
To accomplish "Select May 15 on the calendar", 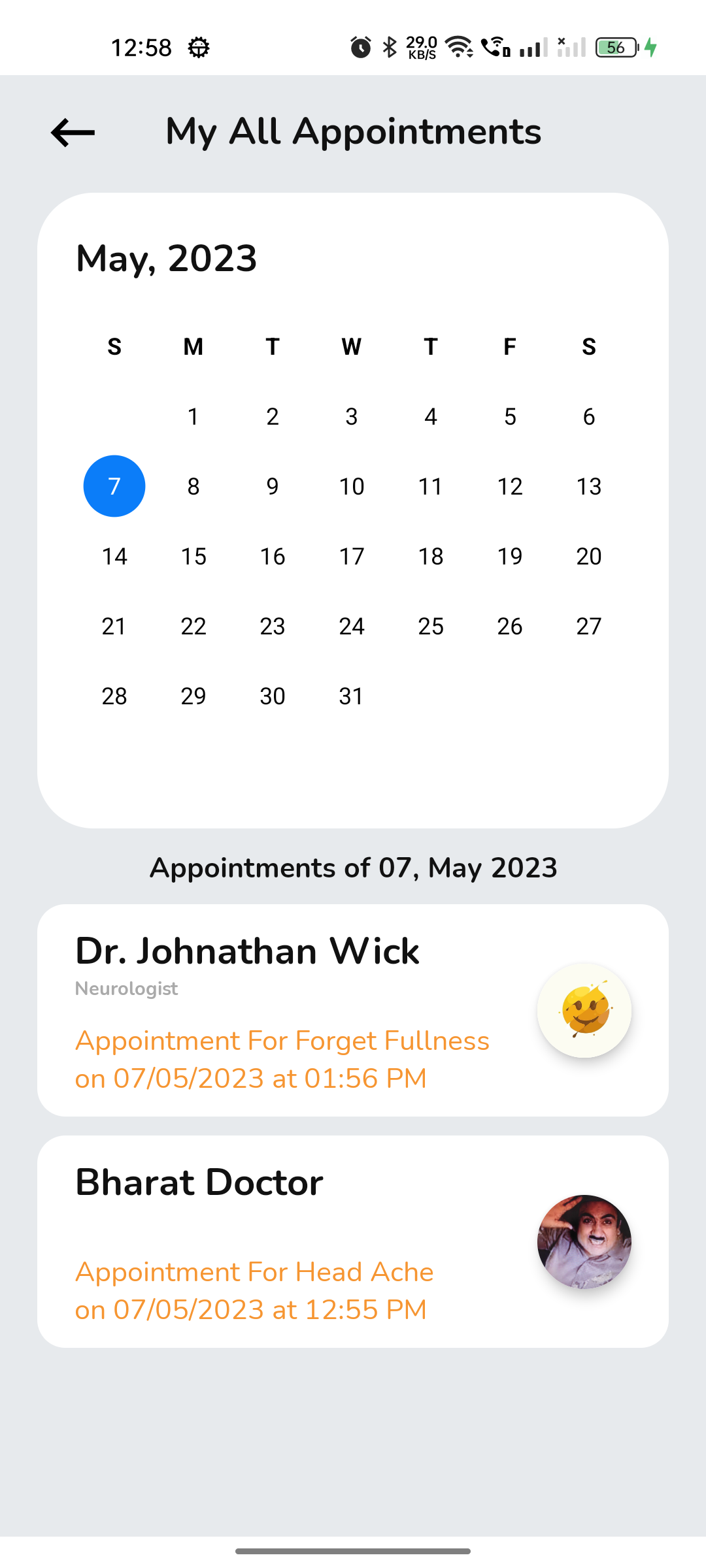I will (x=193, y=556).
